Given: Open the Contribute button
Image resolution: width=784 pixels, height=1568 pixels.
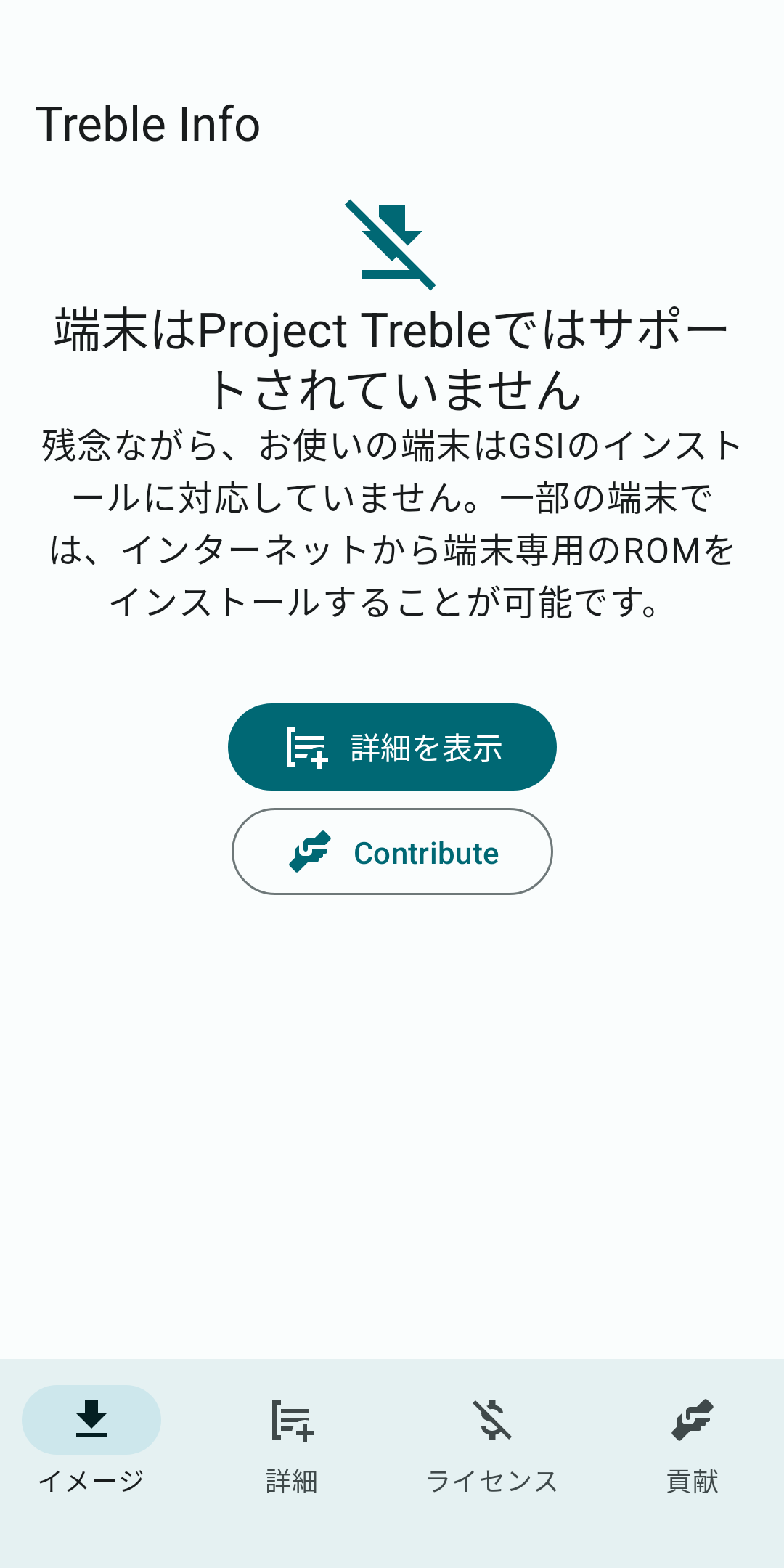Looking at the screenshot, I should (392, 852).
